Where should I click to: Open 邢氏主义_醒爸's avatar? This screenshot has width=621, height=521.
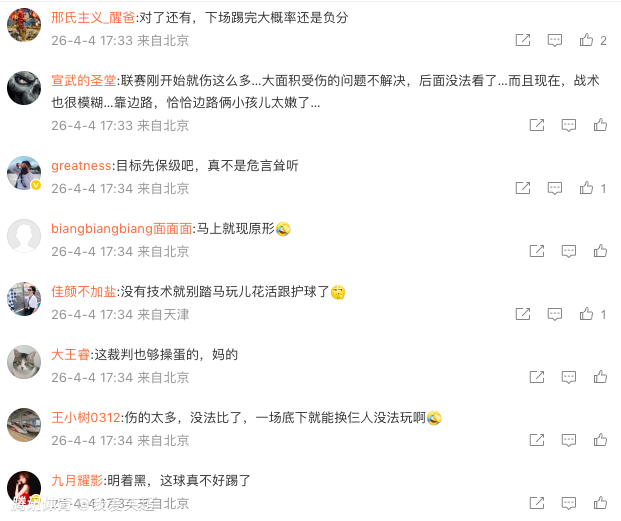[x=24, y=24]
